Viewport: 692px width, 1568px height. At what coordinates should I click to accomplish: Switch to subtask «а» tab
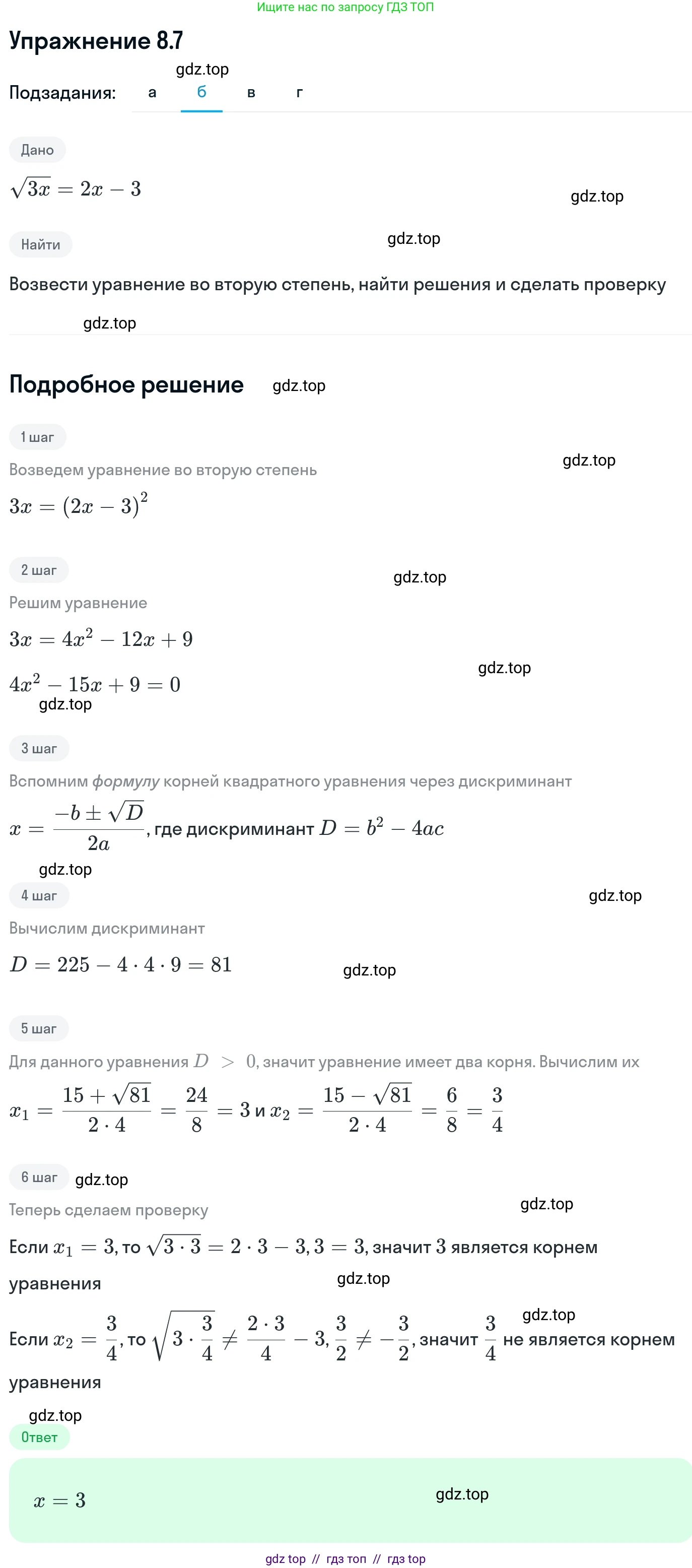152,93
